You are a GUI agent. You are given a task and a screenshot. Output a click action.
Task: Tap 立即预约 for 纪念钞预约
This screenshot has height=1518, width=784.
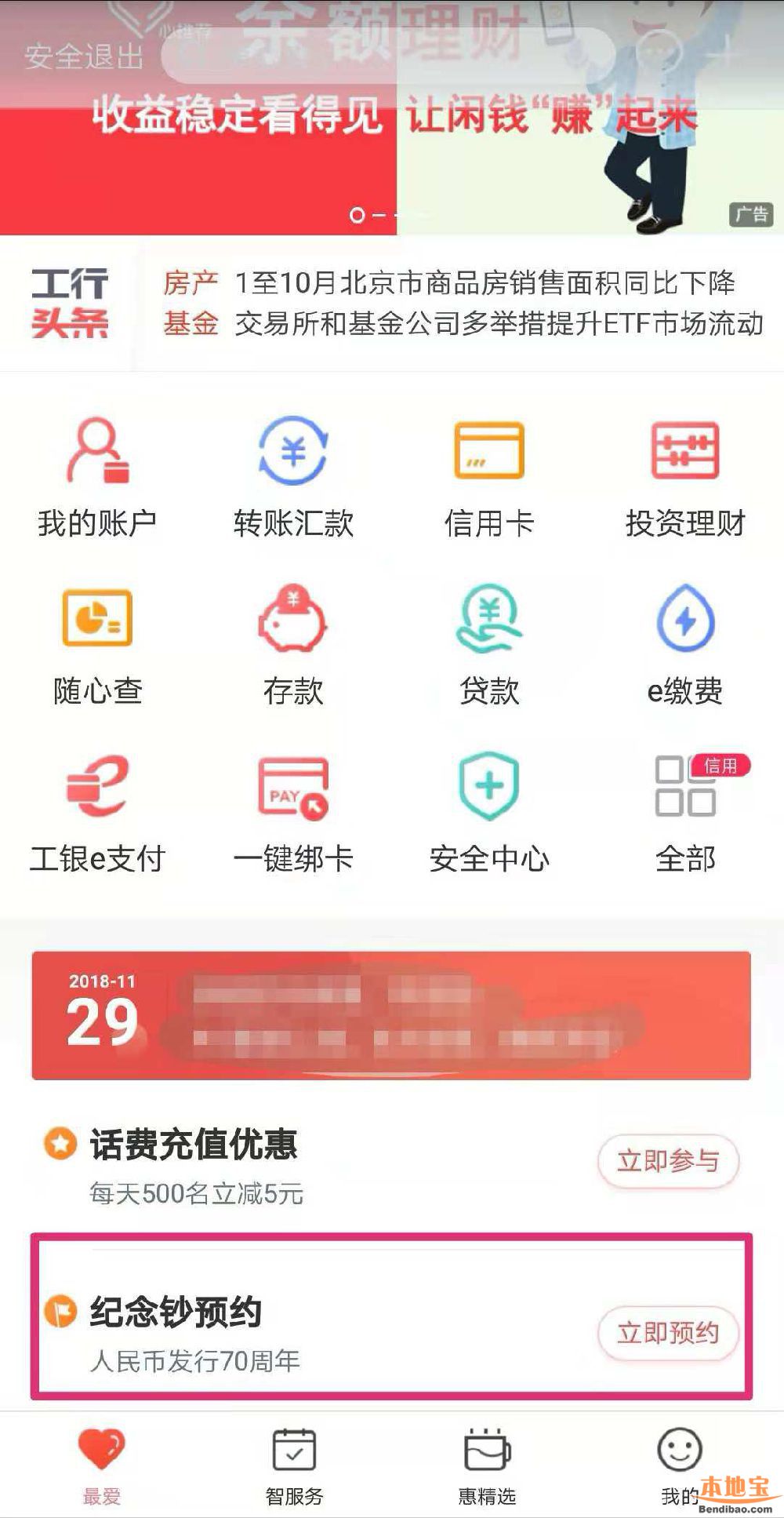(668, 1332)
